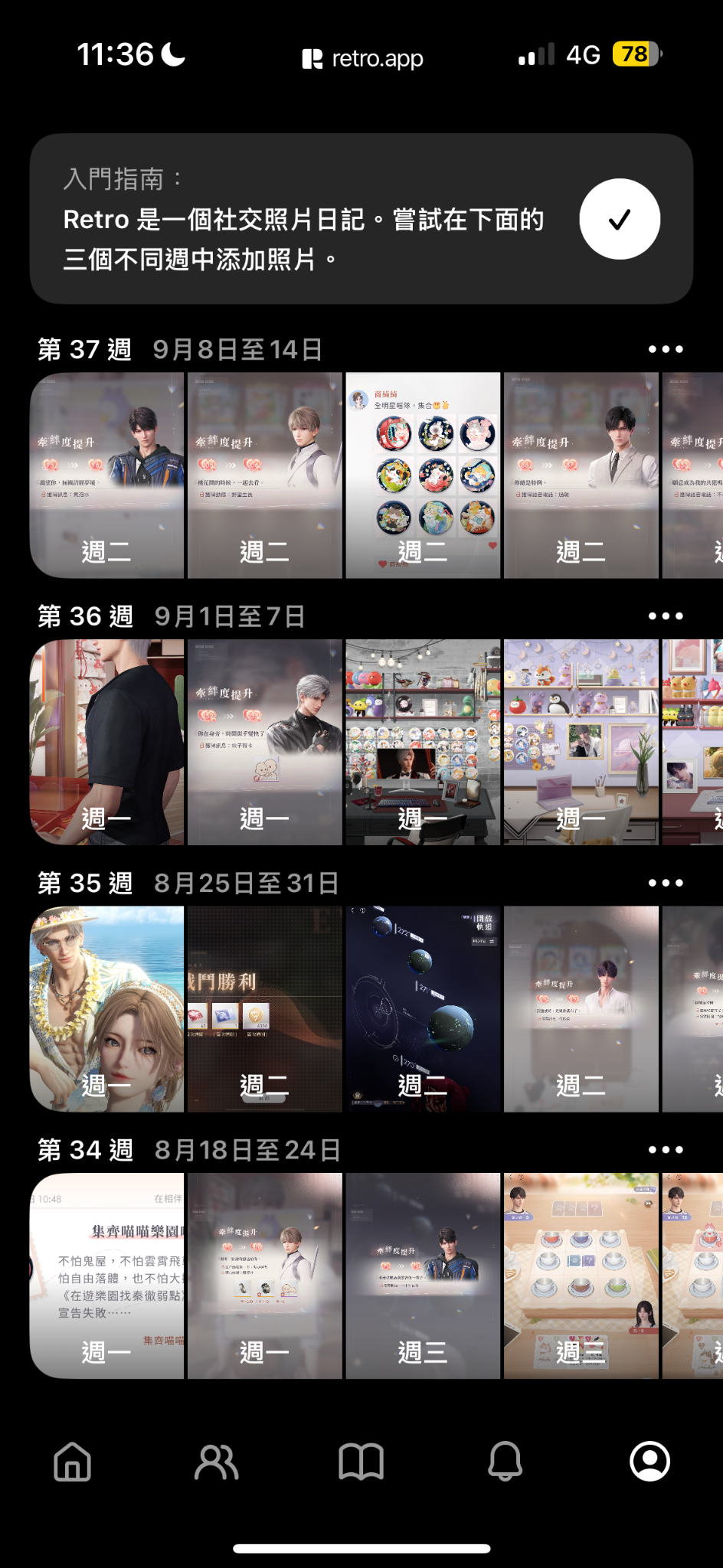This screenshot has height=1568, width=723.
Task: Open the 戰鬥勝利 photo in week 35
Action: pyautogui.click(x=265, y=1008)
